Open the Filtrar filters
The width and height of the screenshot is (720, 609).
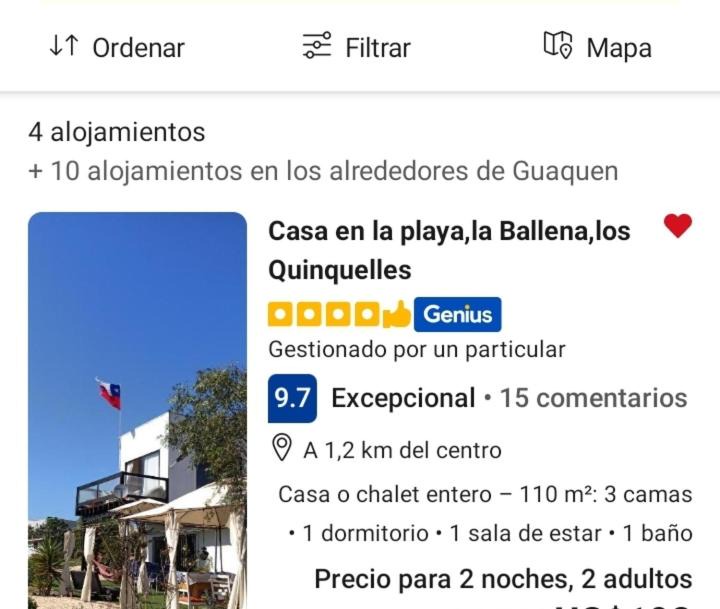357,47
